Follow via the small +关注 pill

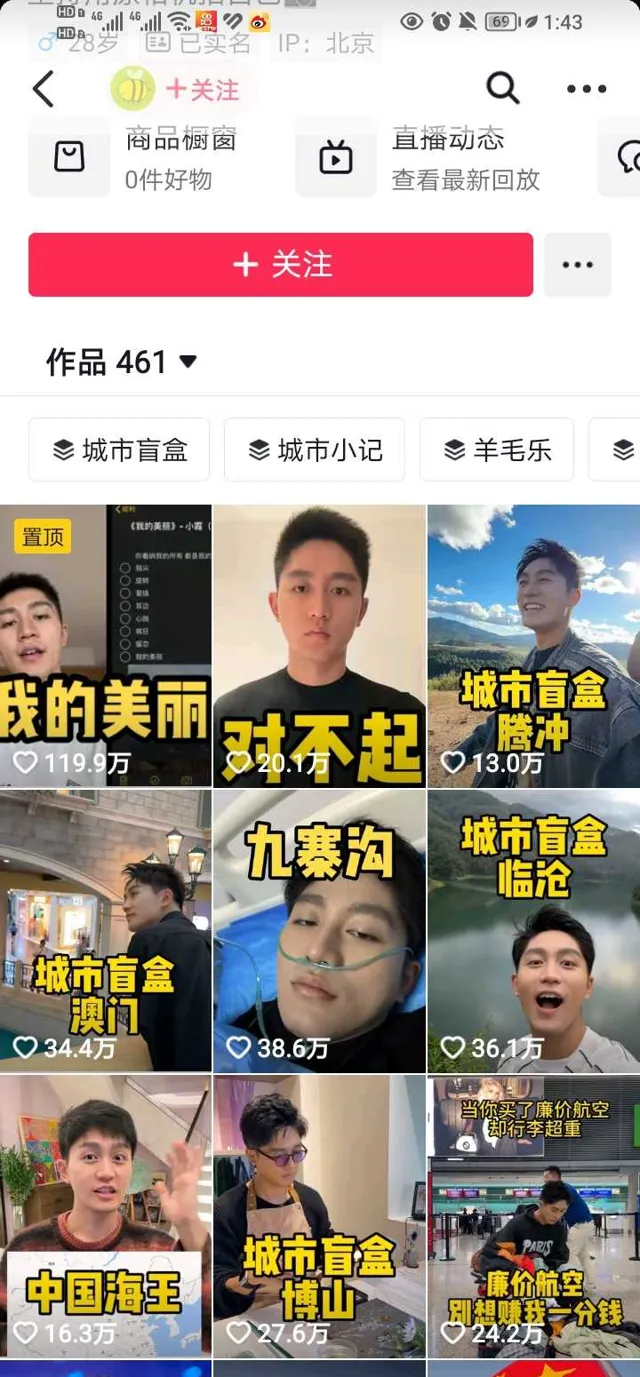(x=202, y=90)
